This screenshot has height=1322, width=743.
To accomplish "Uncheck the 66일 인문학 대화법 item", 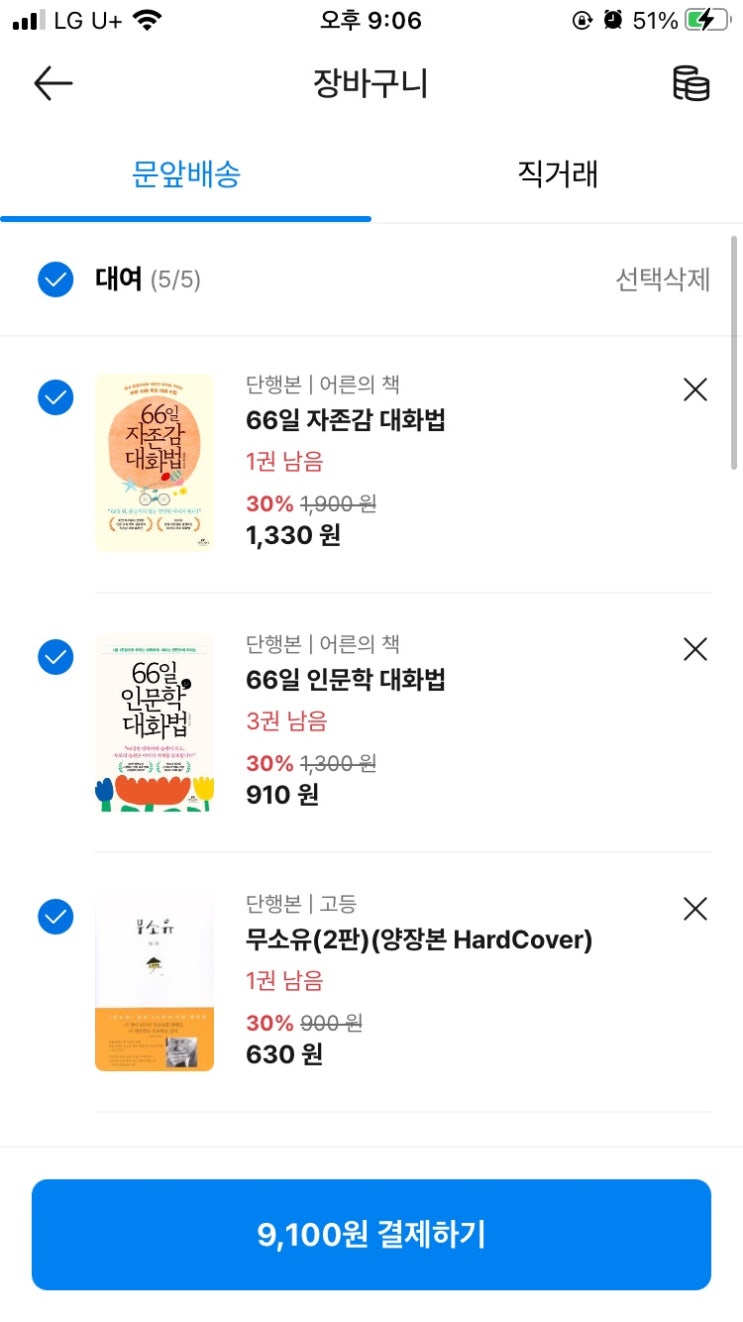I will click(x=56, y=657).
